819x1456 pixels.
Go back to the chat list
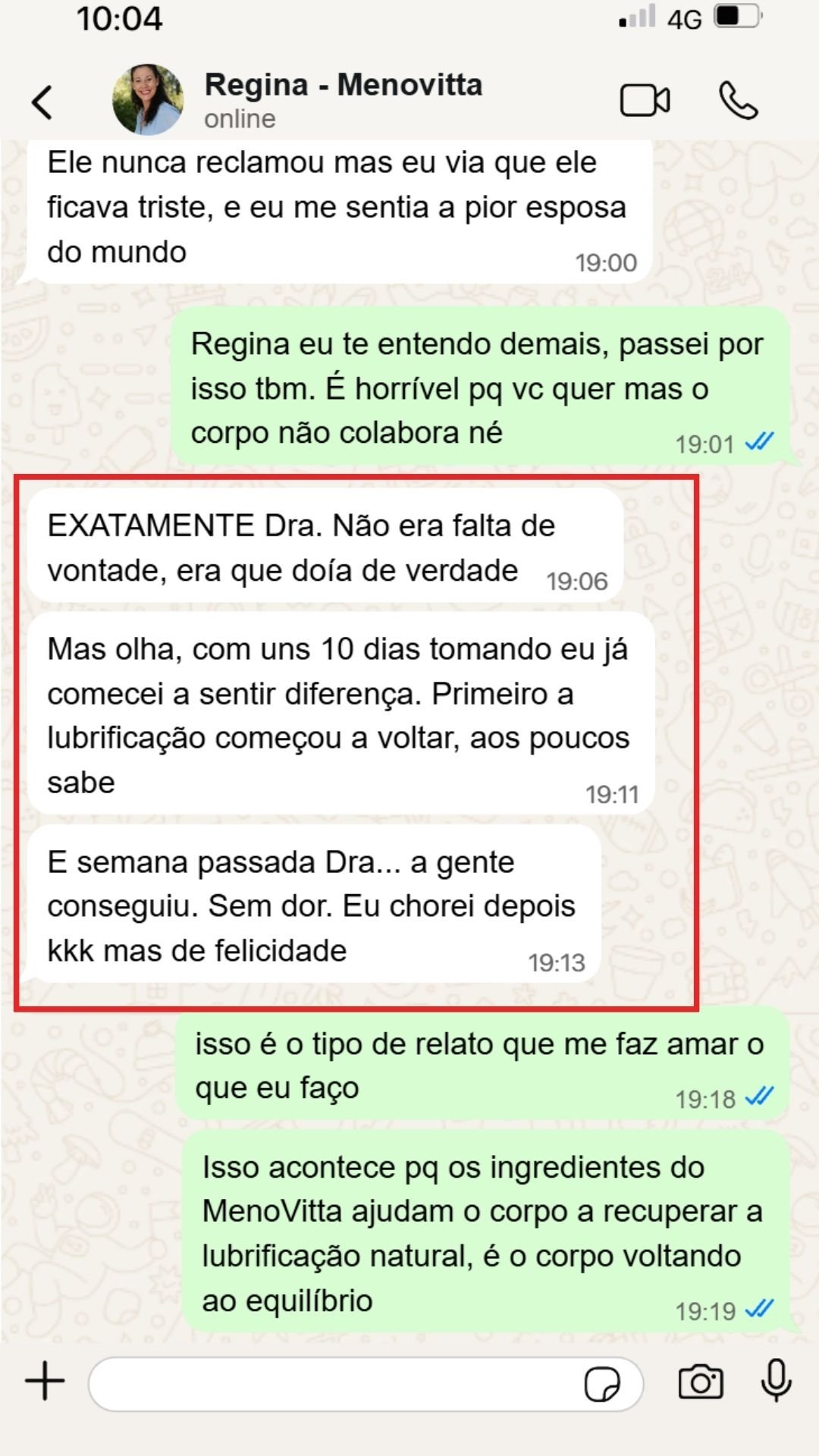tap(42, 102)
